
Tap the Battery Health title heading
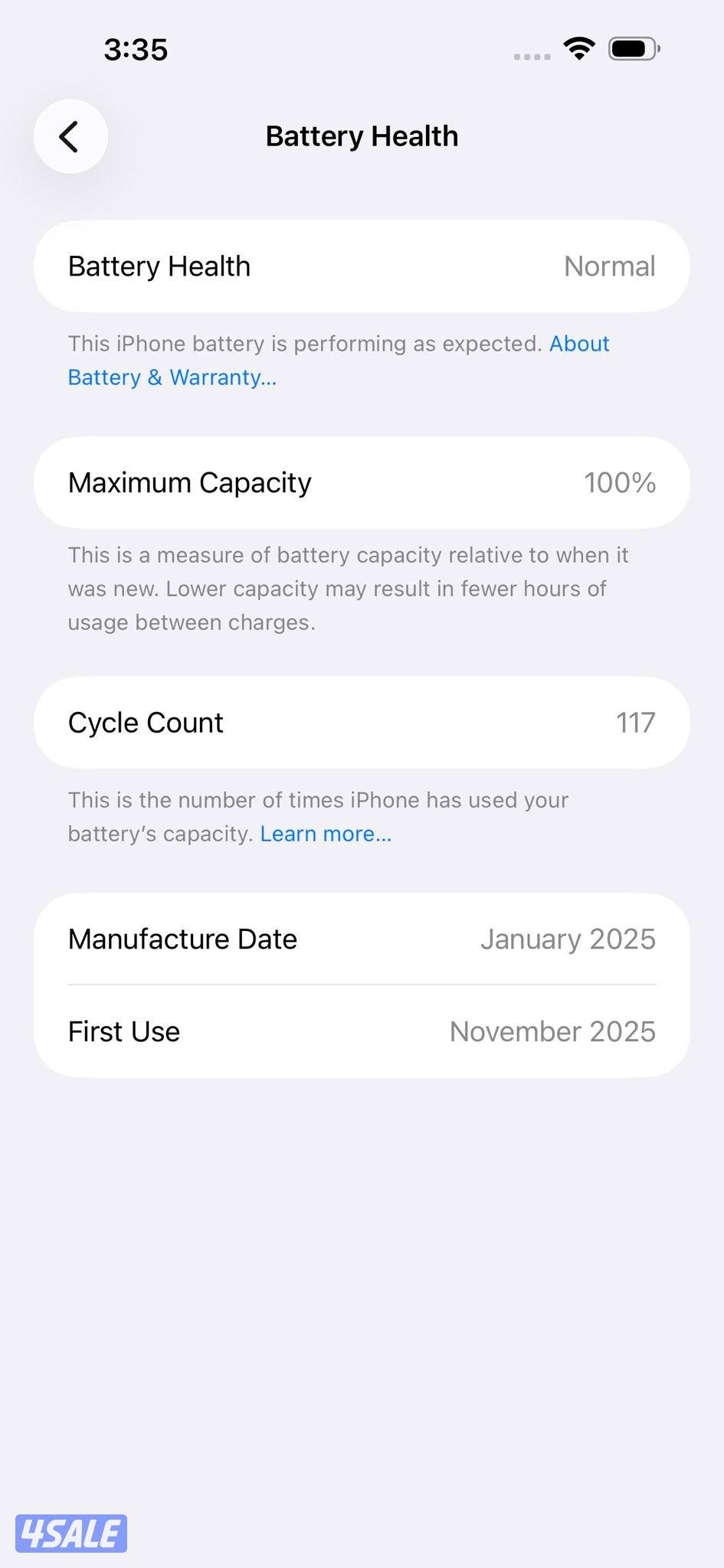tap(362, 136)
